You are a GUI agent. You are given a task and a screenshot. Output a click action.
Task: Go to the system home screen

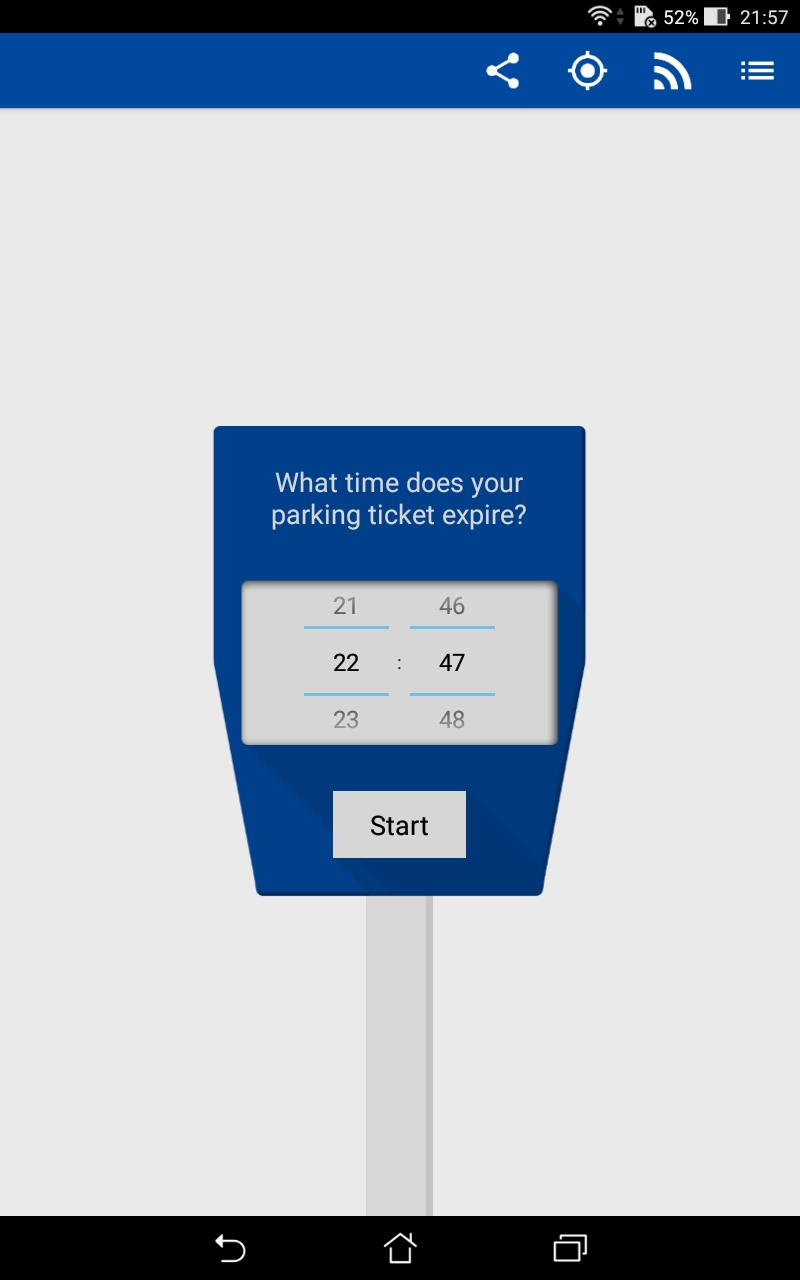point(399,1248)
